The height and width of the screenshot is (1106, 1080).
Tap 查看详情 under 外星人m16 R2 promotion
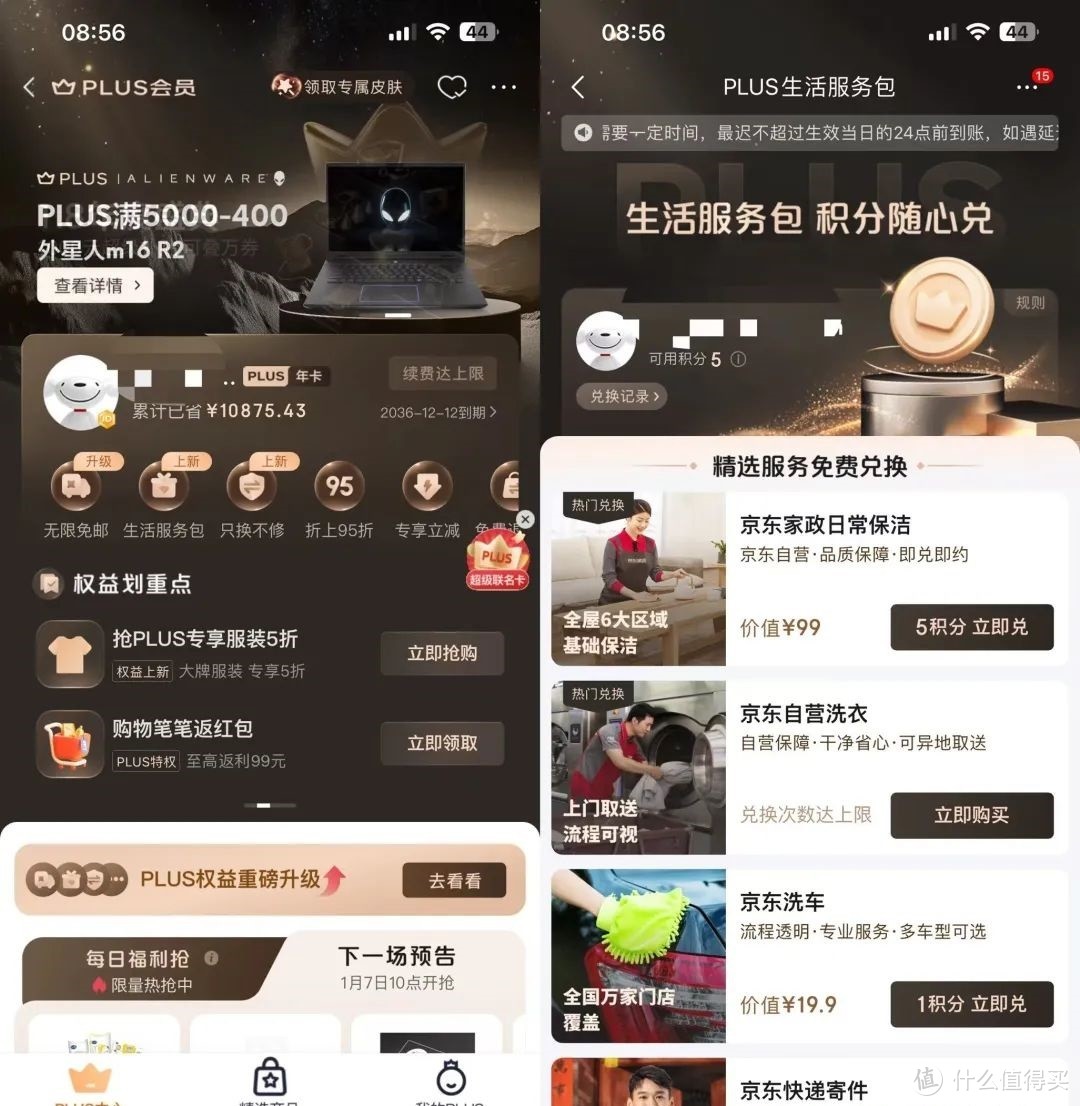[x=94, y=285]
